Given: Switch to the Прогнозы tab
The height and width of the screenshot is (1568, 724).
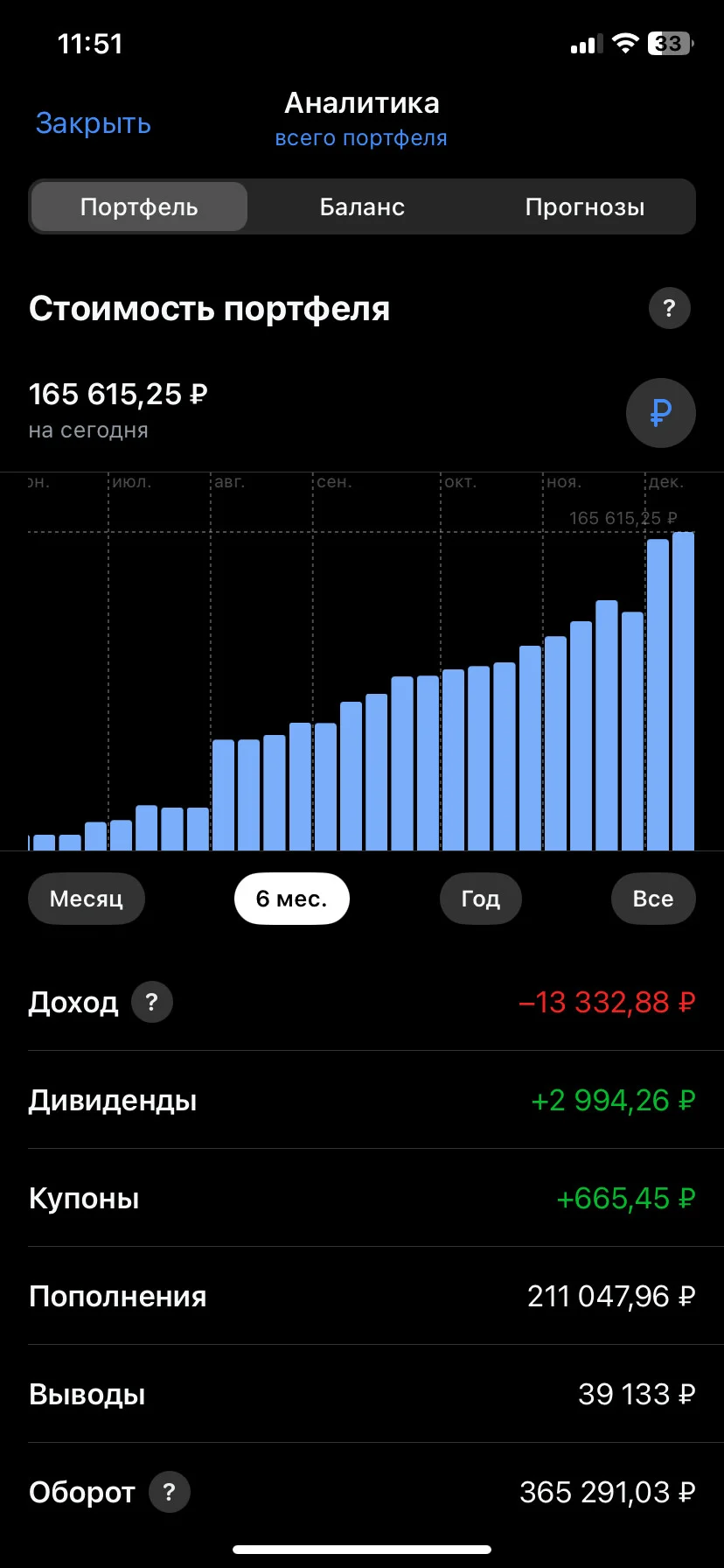Looking at the screenshot, I should [584, 206].
